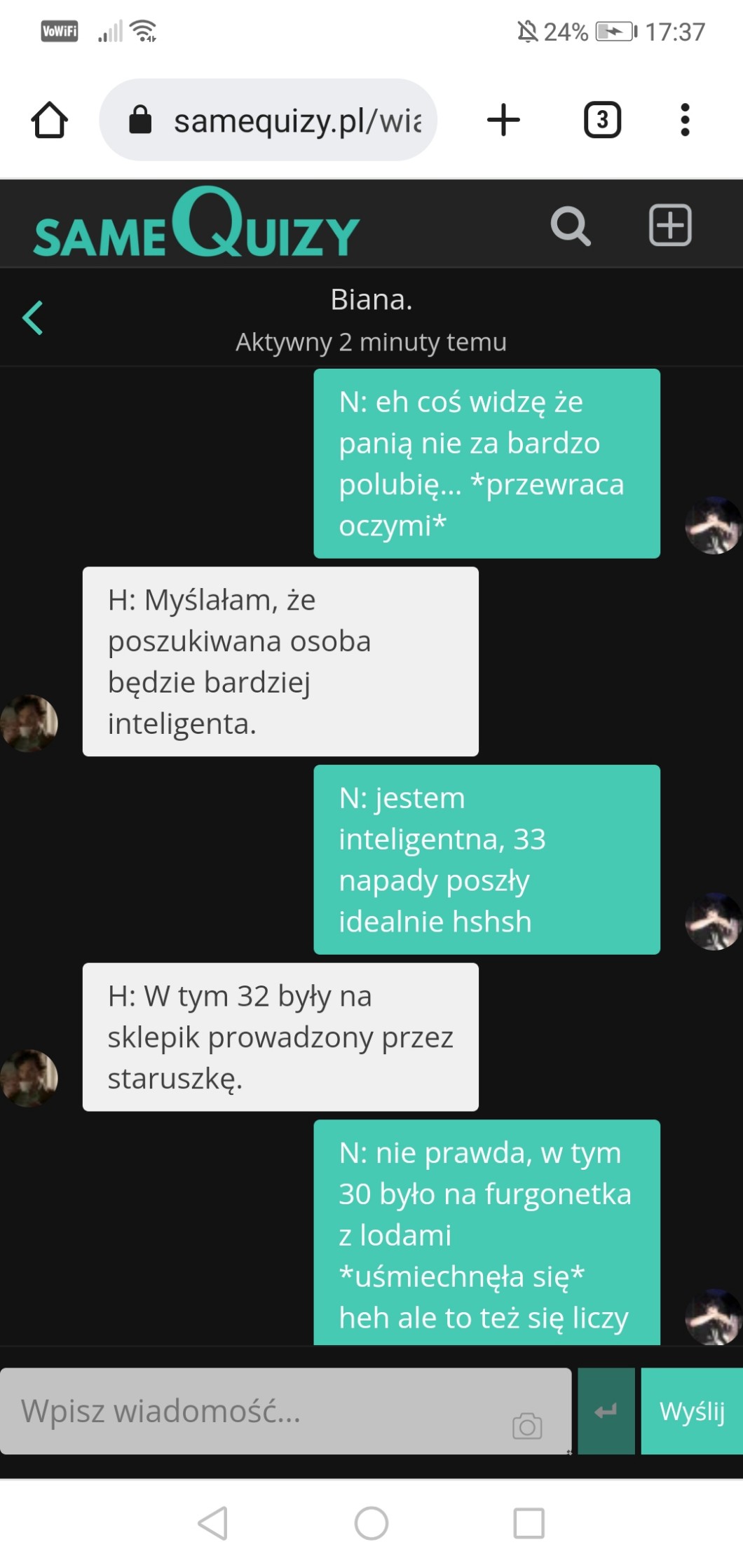This screenshot has width=743, height=1568.
Task: Attach a photo with the camera icon
Action: click(x=527, y=1426)
